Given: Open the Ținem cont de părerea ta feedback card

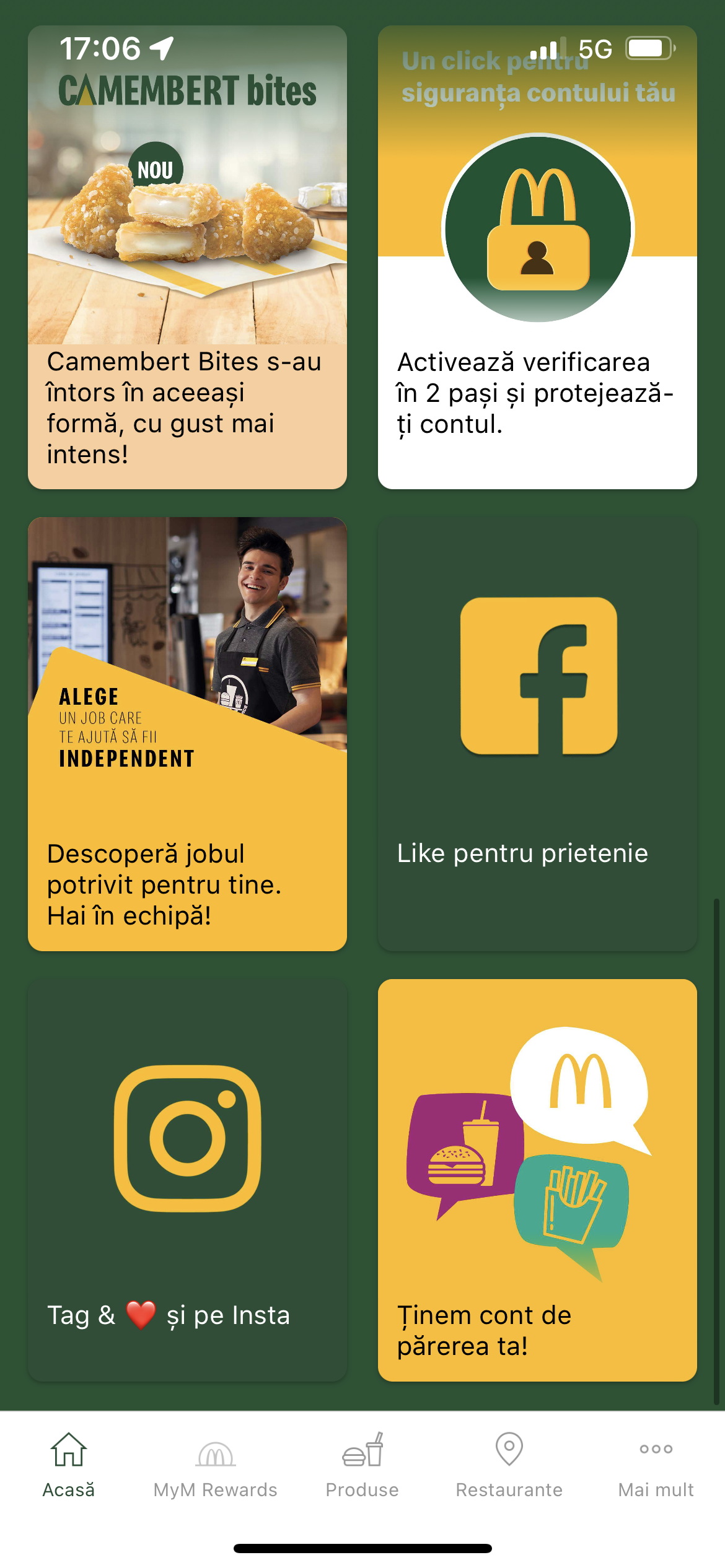Looking at the screenshot, I should tap(537, 1180).
